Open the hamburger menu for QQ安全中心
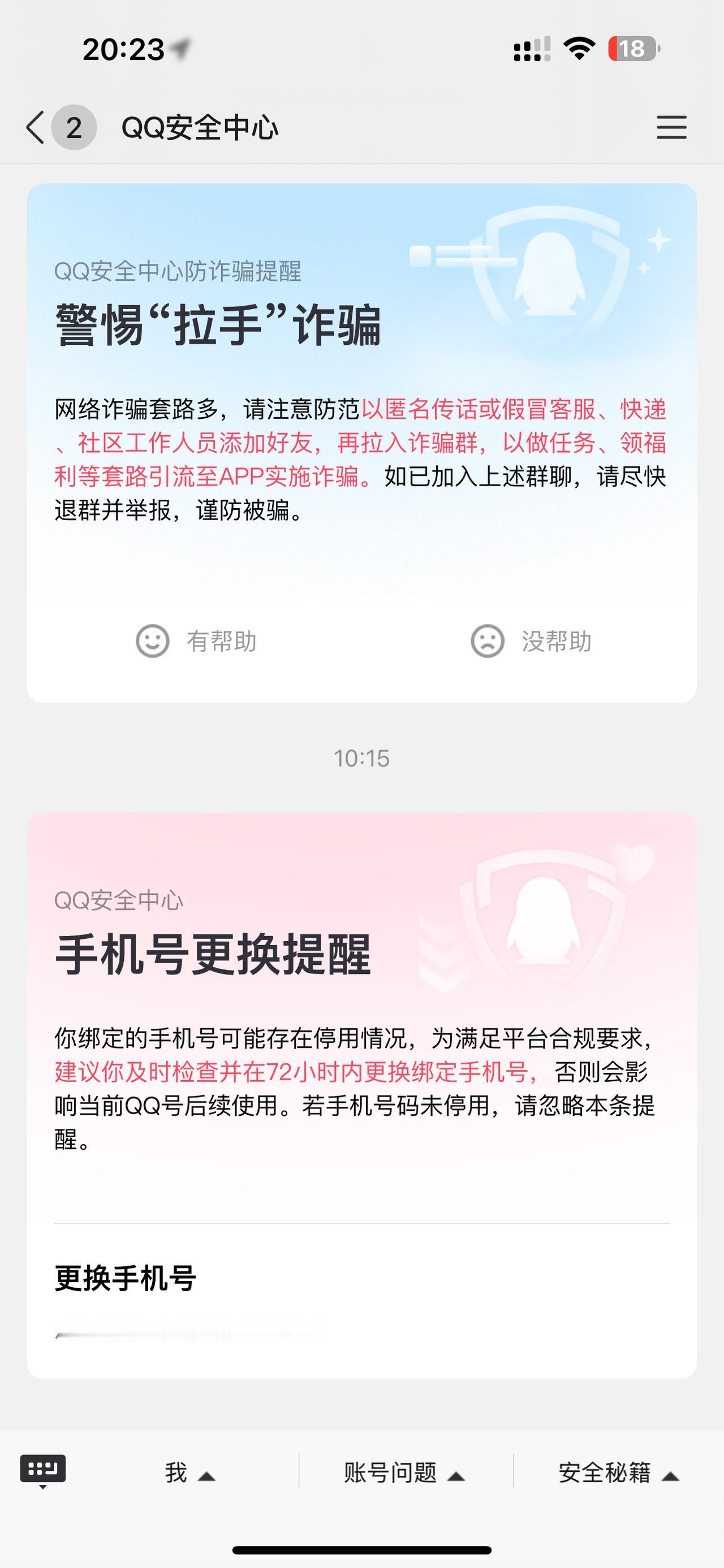 click(671, 128)
